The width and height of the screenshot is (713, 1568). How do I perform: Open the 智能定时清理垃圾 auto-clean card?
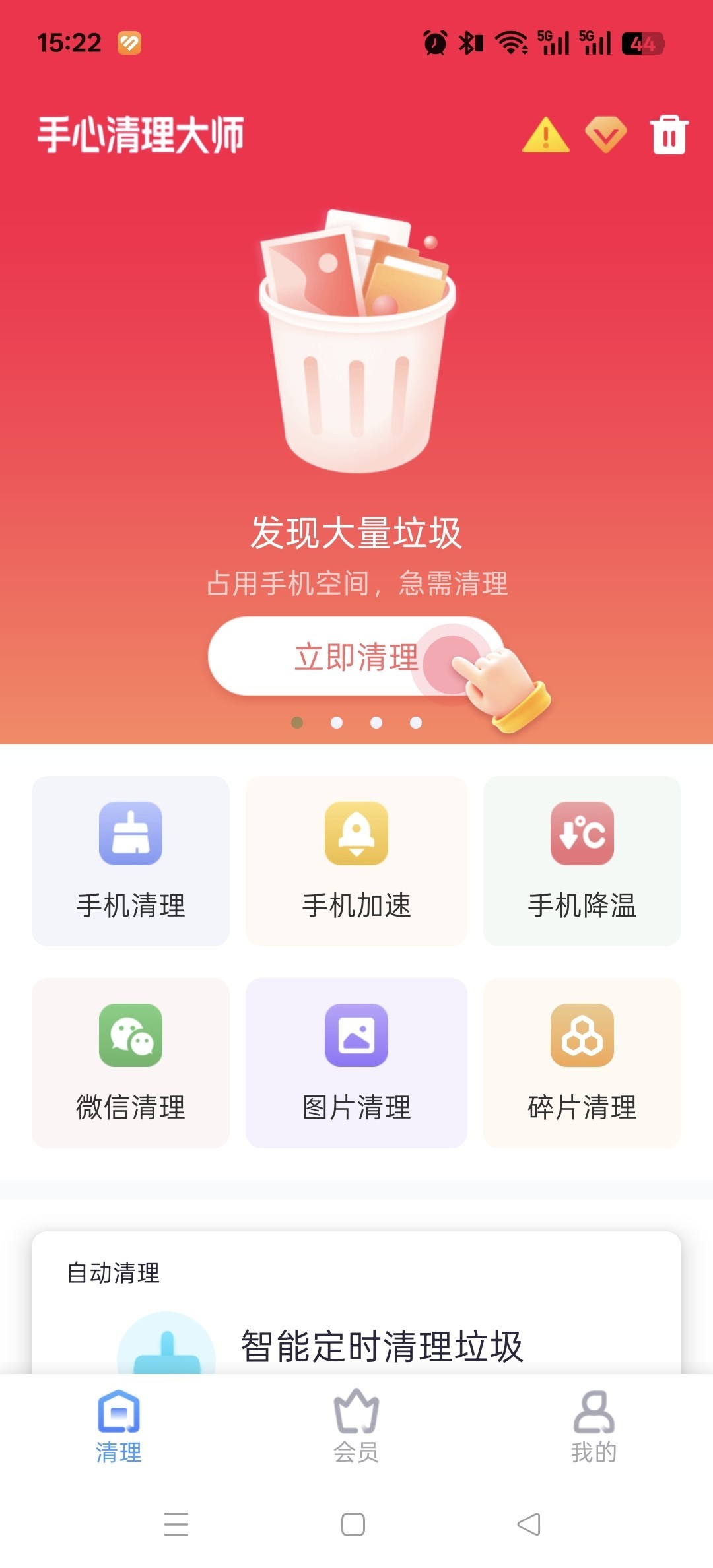(x=382, y=1345)
